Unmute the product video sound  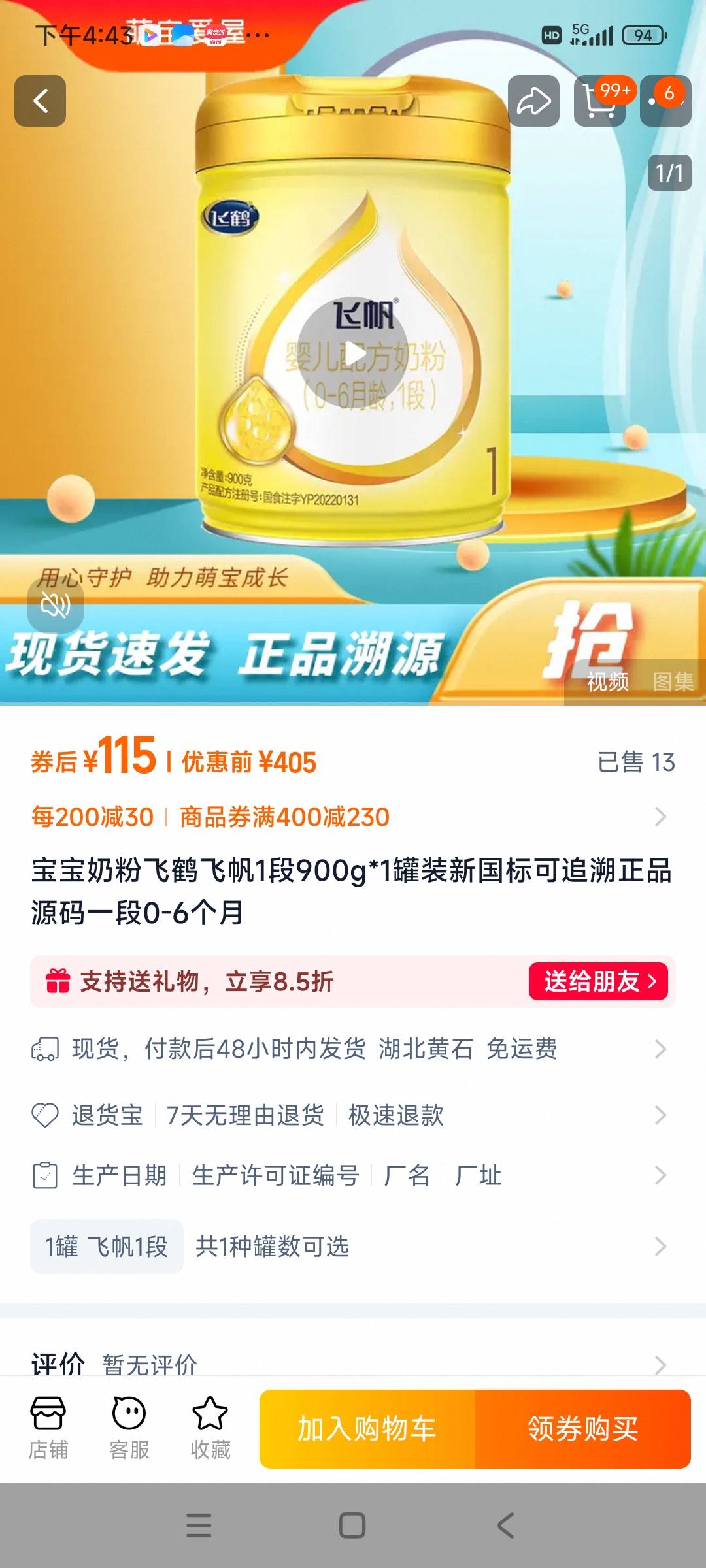[56, 606]
